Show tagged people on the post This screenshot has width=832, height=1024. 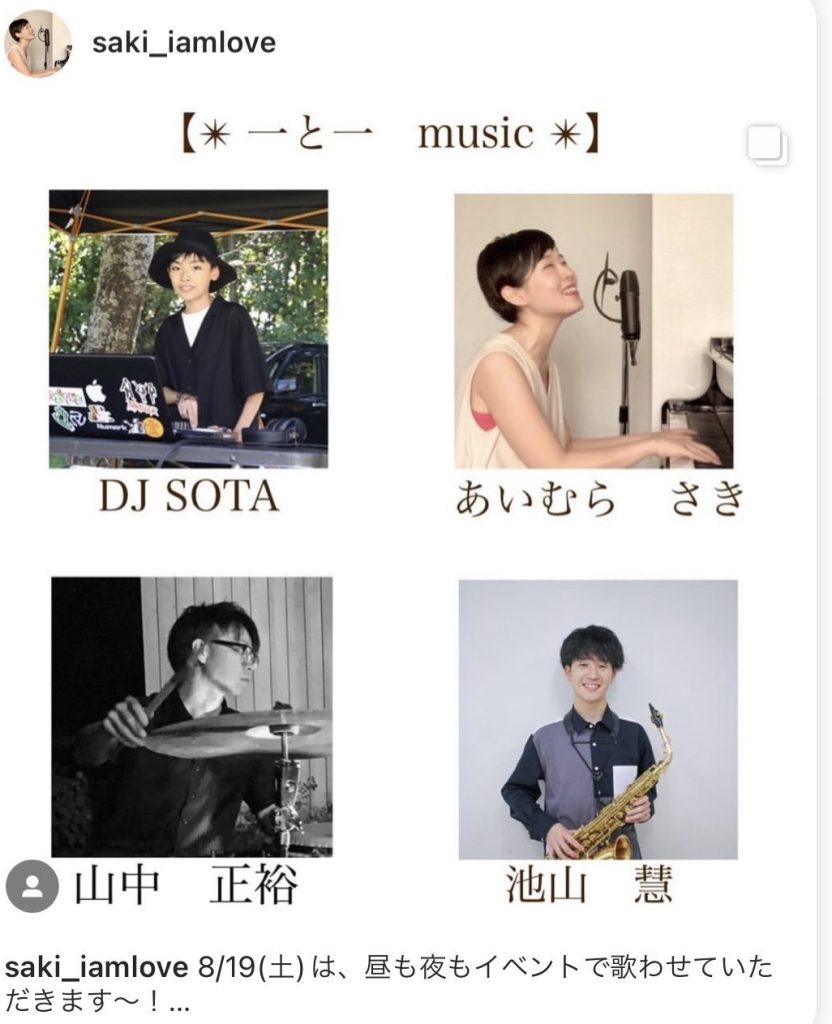(x=32, y=886)
